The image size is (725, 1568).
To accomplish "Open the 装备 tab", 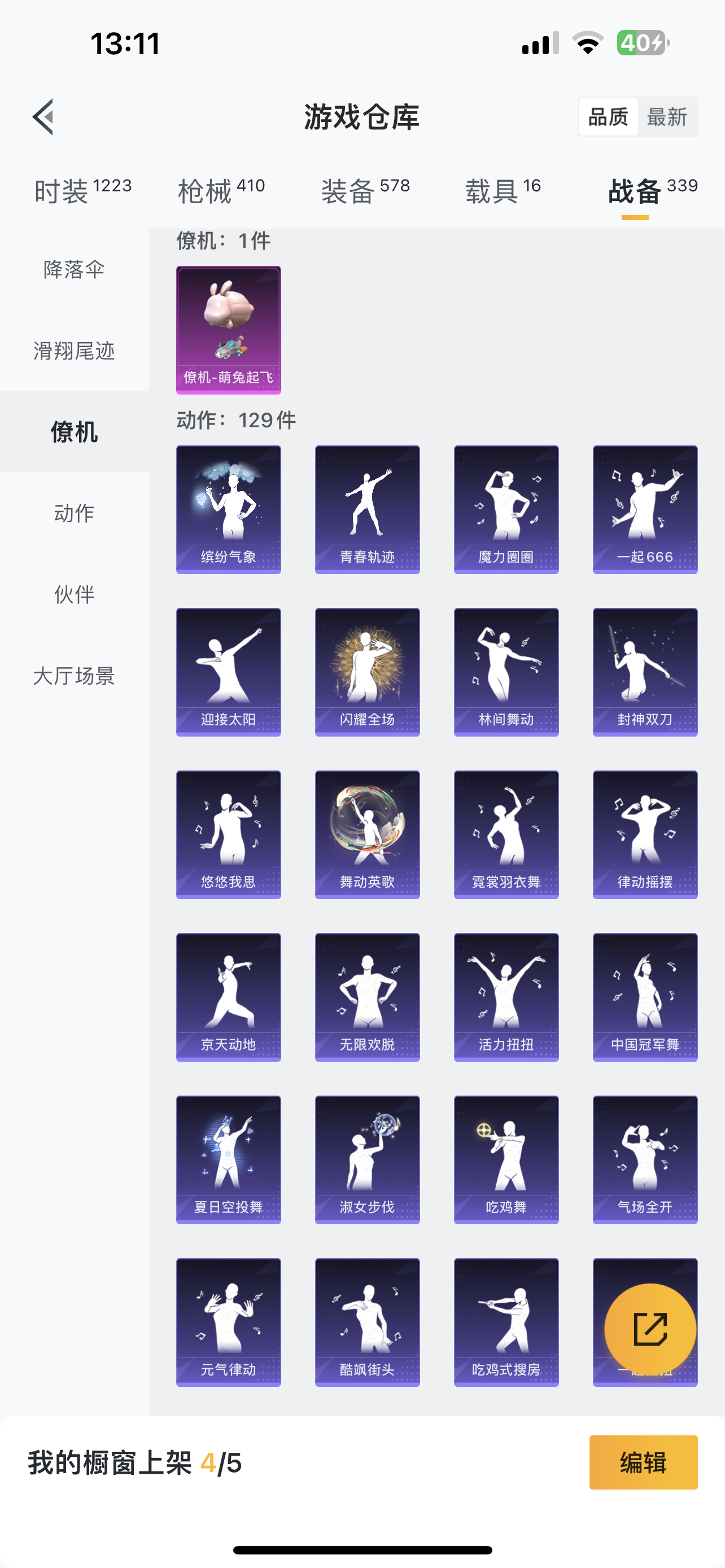I will [365, 191].
